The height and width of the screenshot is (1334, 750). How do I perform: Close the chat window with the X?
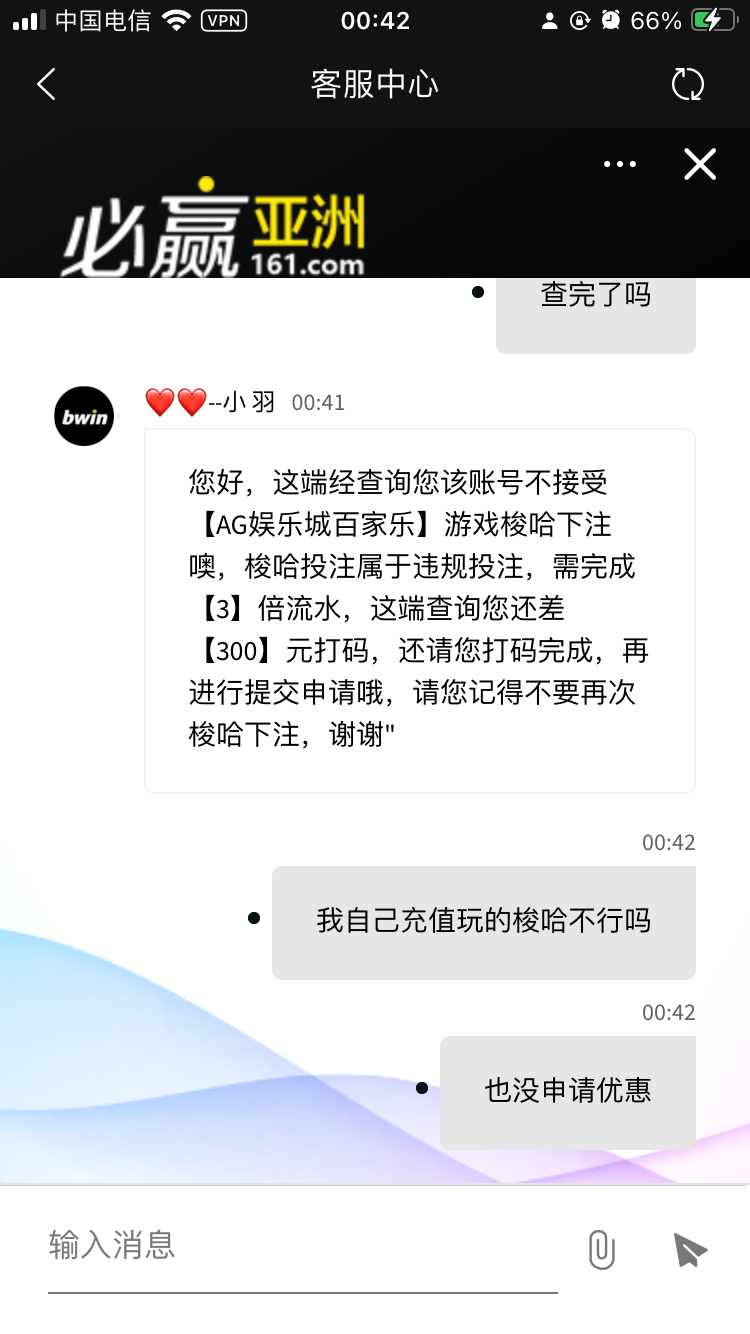[x=700, y=164]
